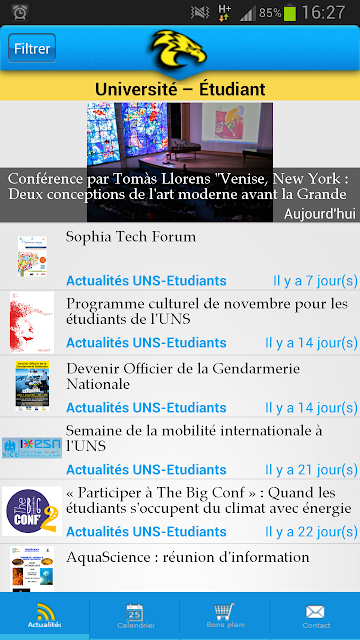
Task: Select the Actualités tab
Action: click(44, 616)
